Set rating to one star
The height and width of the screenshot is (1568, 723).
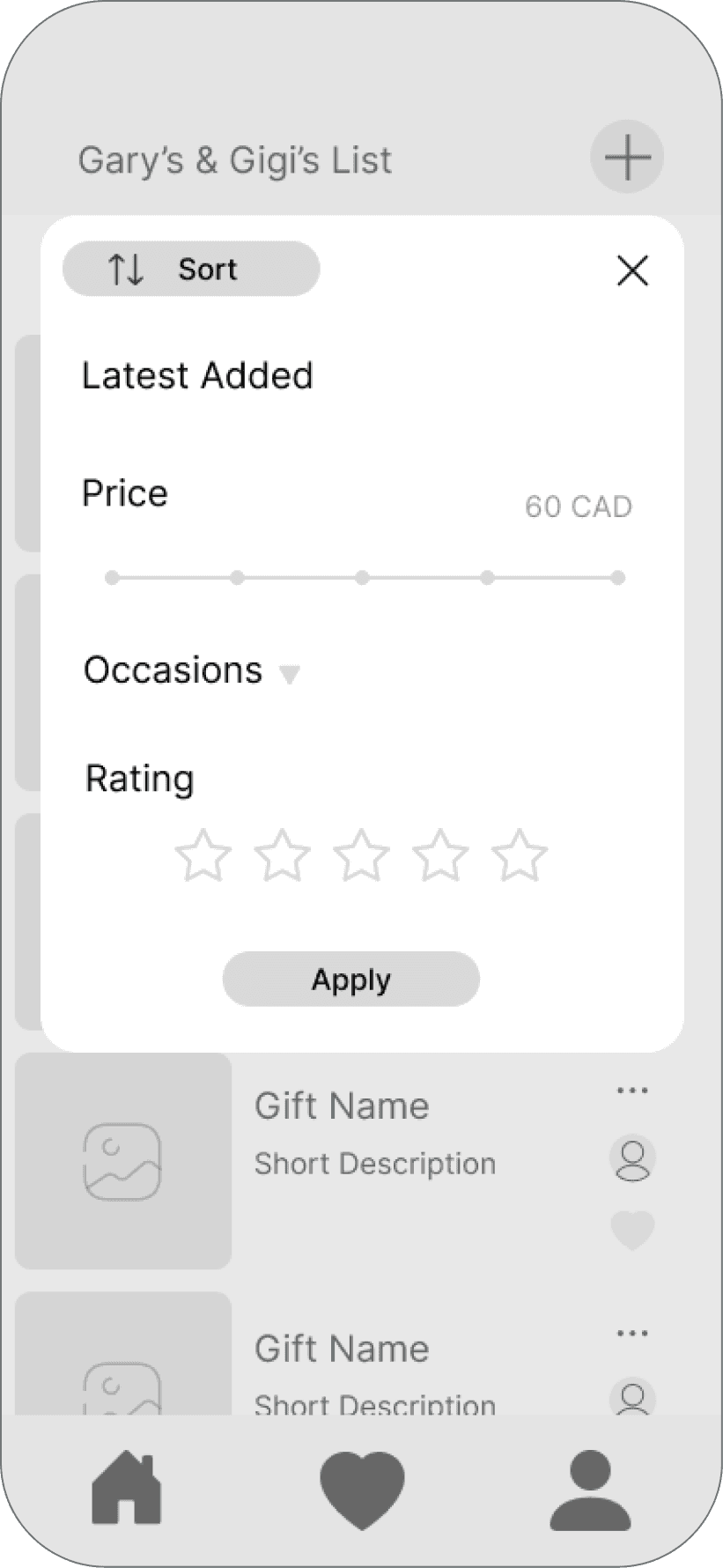point(203,854)
